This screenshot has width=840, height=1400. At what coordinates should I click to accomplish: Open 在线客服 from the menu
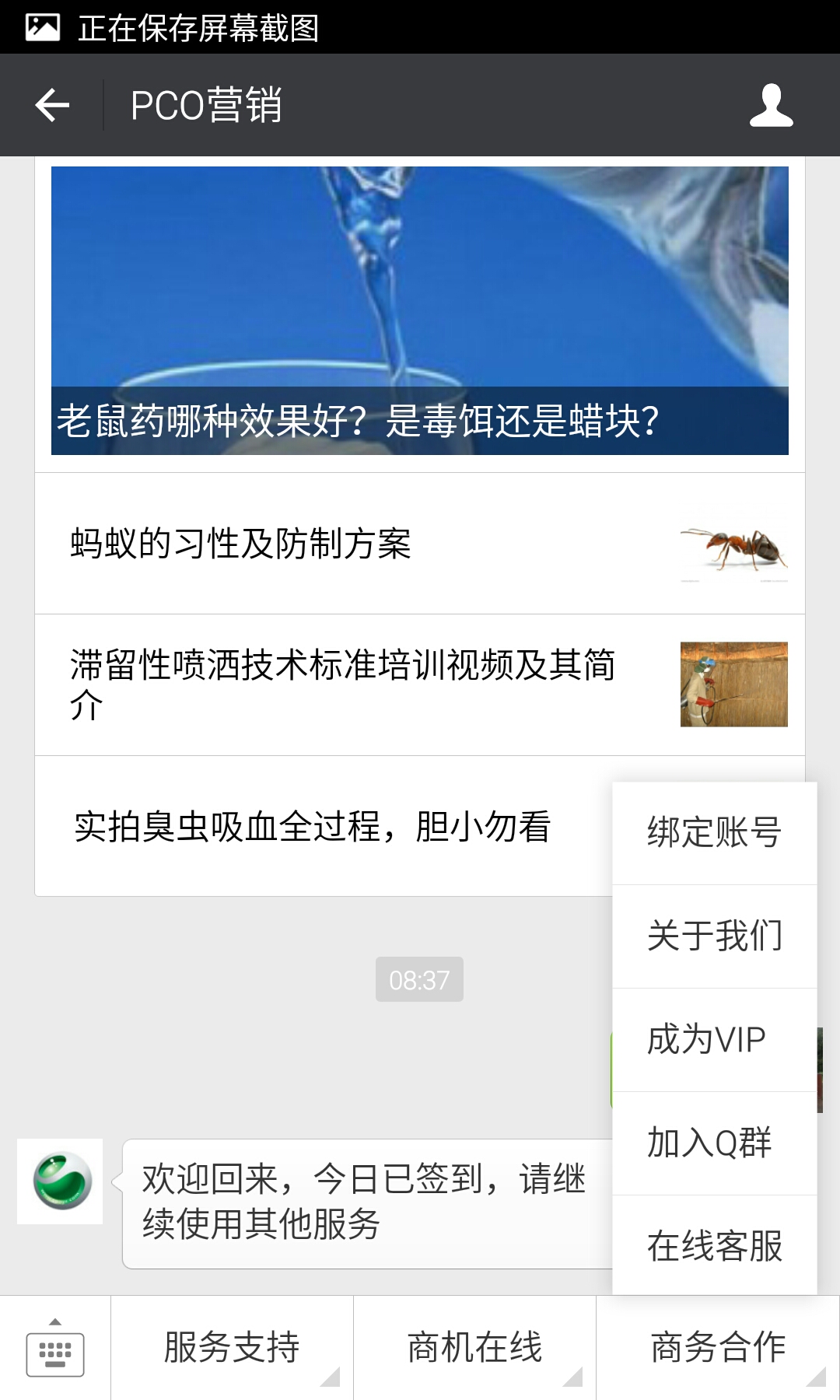coord(714,1246)
